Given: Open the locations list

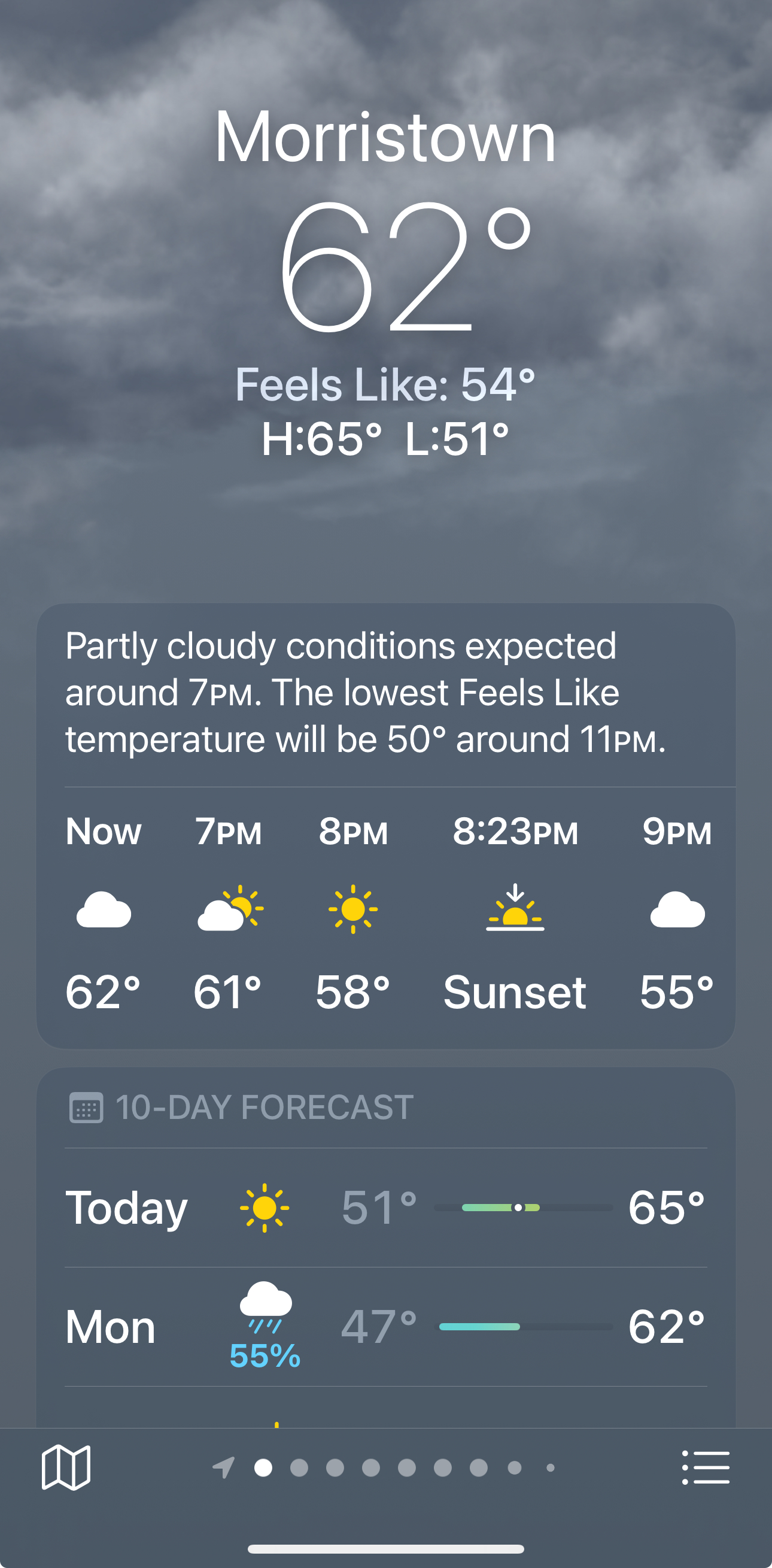Looking at the screenshot, I should click(x=705, y=1467).
